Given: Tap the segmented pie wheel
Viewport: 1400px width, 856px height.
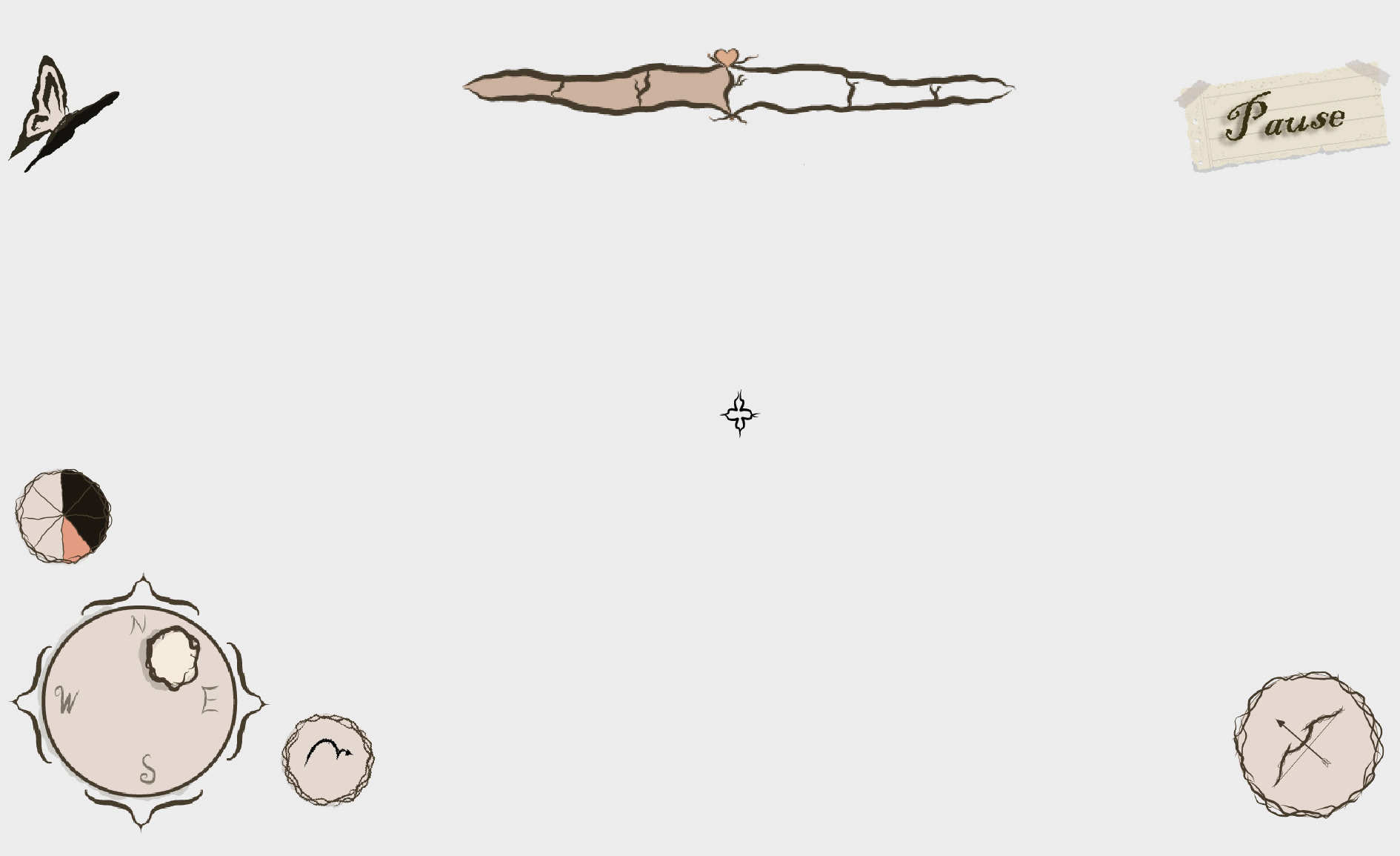Looking at the screenshot, I should 64,516.
